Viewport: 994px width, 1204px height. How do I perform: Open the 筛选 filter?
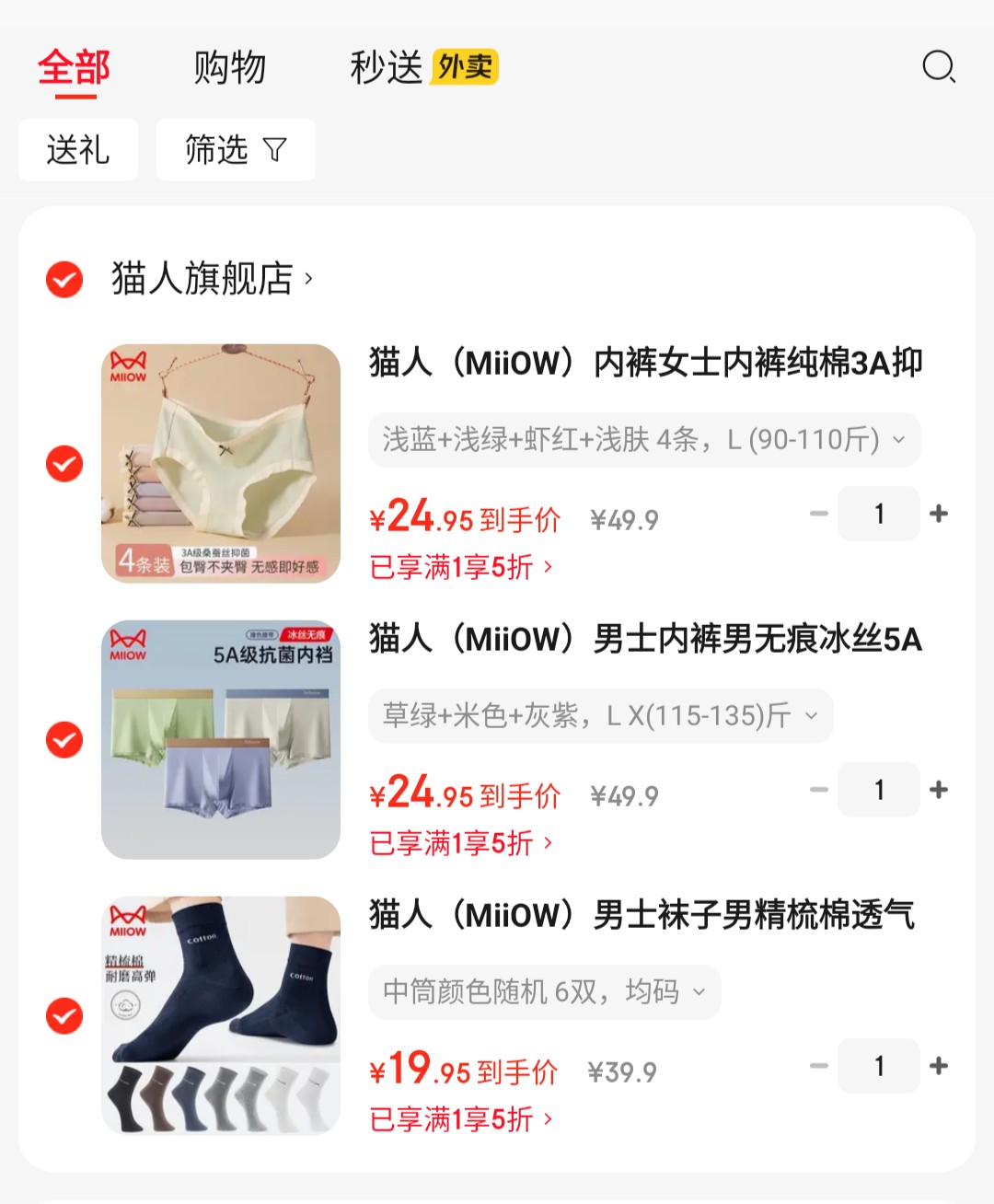[x=236, y=150]
